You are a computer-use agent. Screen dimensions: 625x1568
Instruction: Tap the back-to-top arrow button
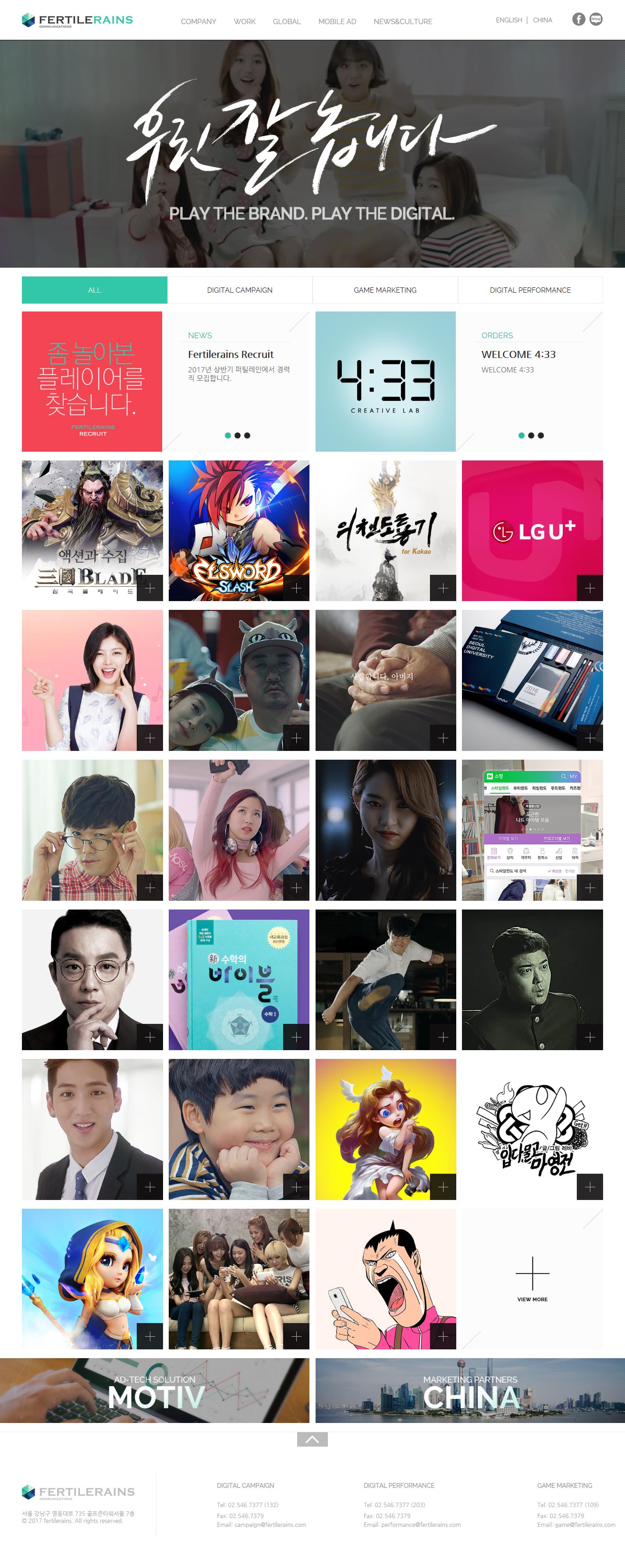tap(312, 1439)
